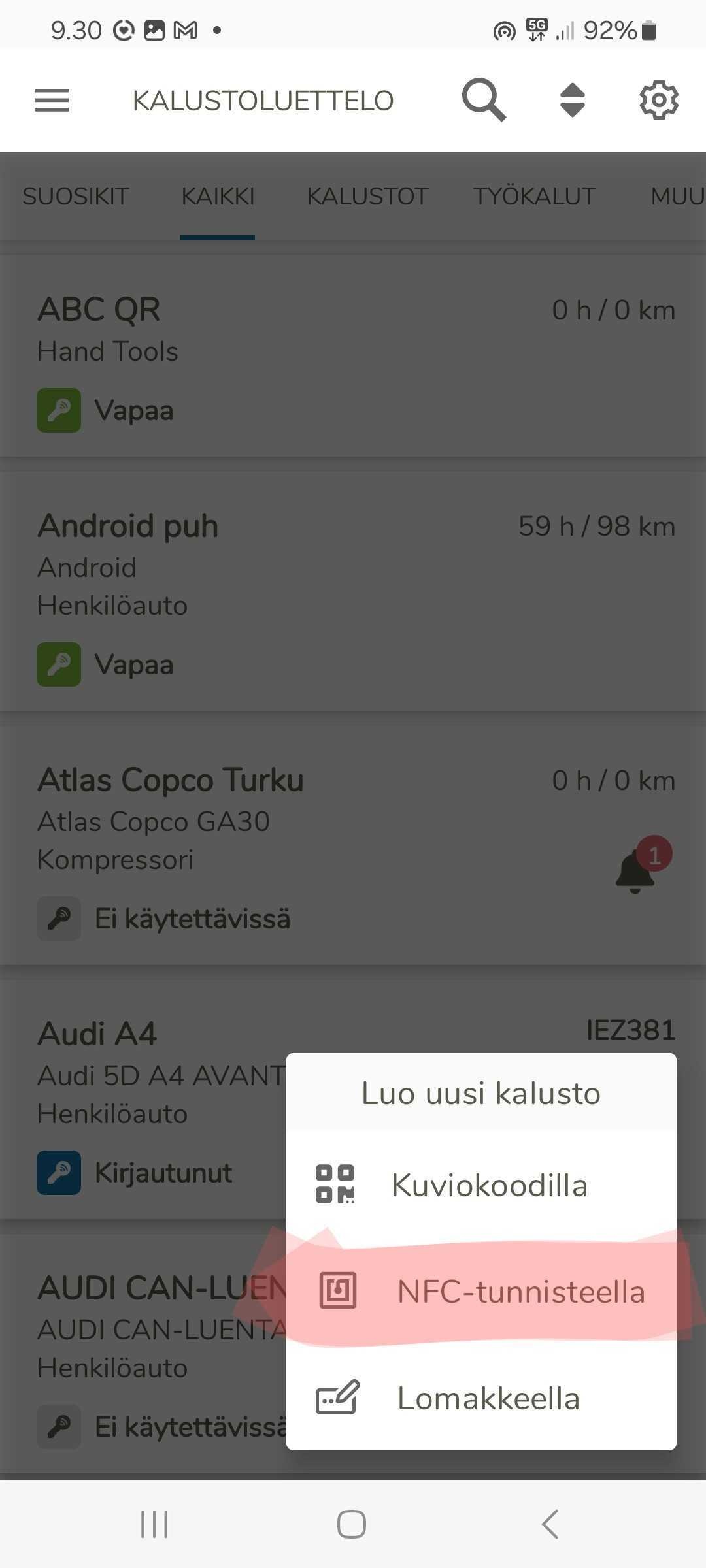Open the Android puh card
This screenshot has width=706, height=1568.
[353, 591]
